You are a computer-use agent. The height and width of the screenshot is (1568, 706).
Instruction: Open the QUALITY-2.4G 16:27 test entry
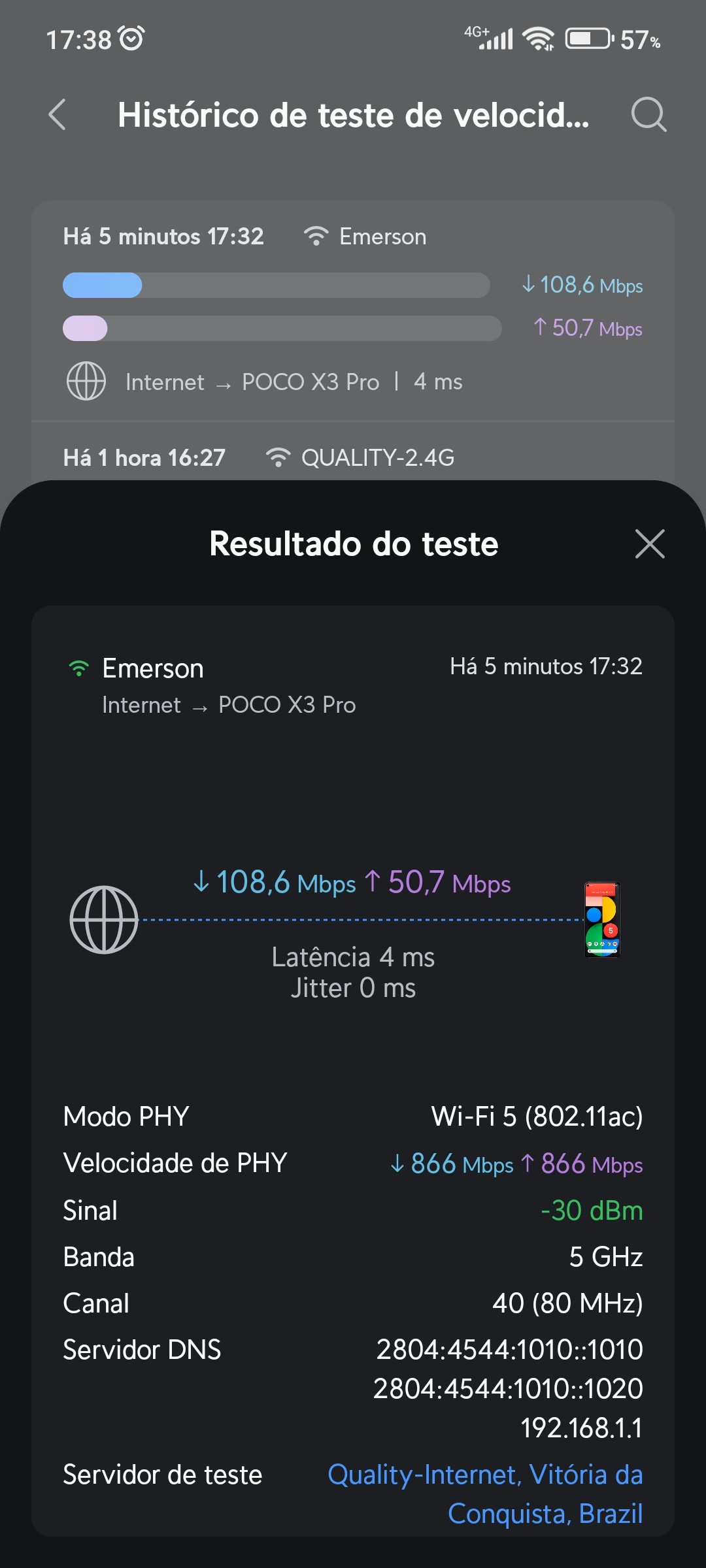[353, 457]
